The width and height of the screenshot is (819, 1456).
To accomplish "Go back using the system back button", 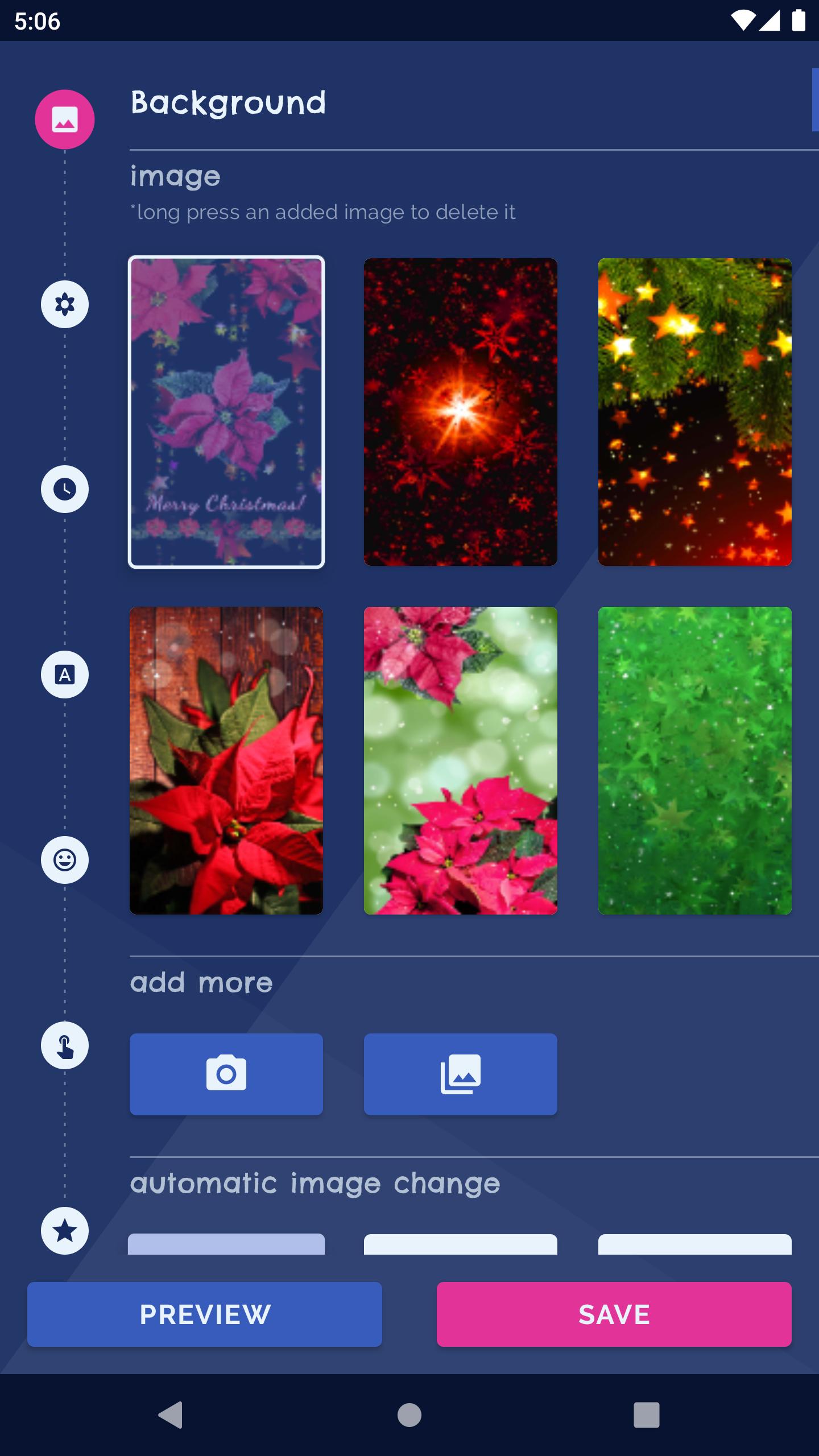I will click(170, 1414).
